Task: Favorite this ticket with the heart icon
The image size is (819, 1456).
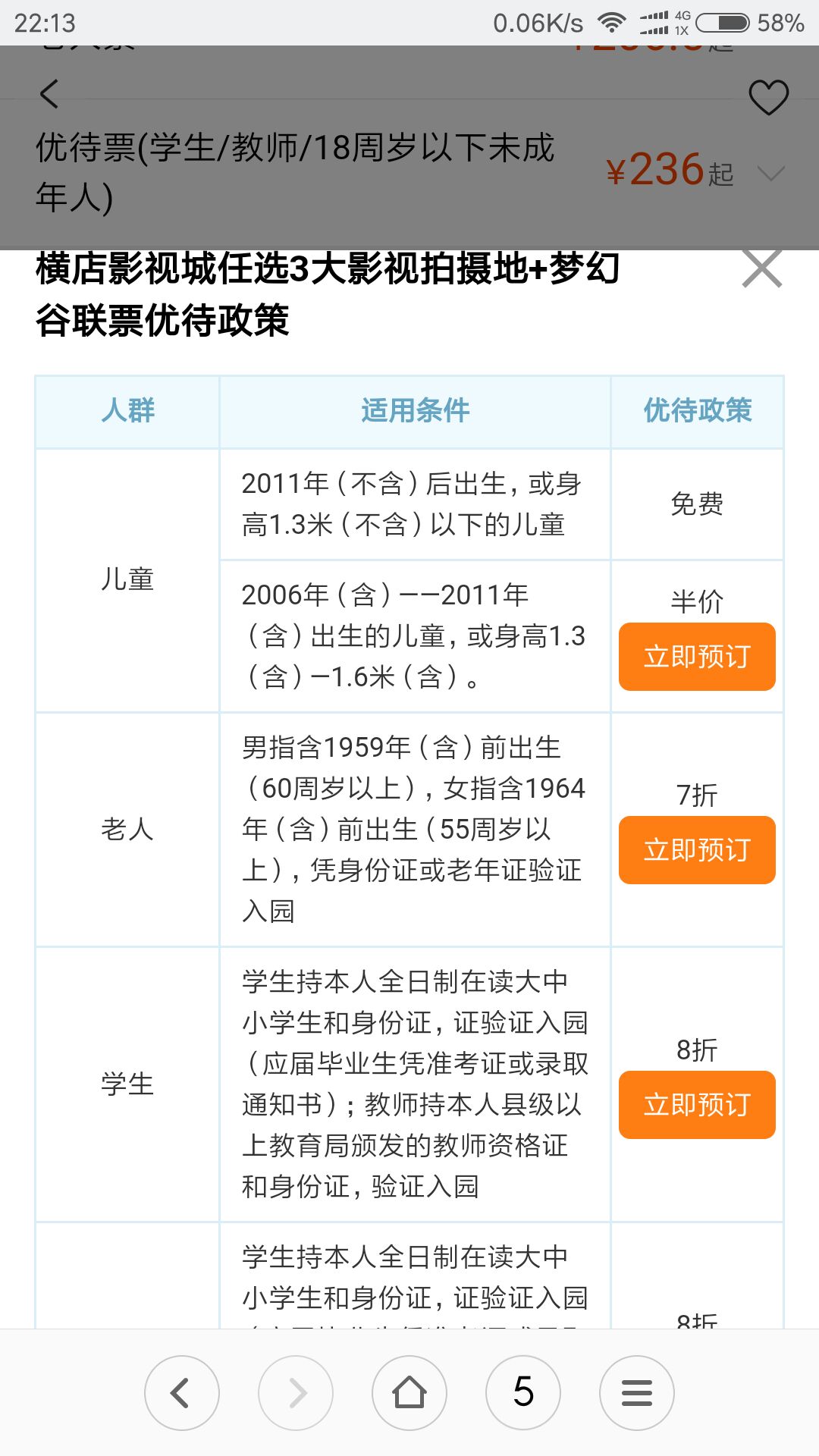Action: pyautogui.click(x=768, y=97)
